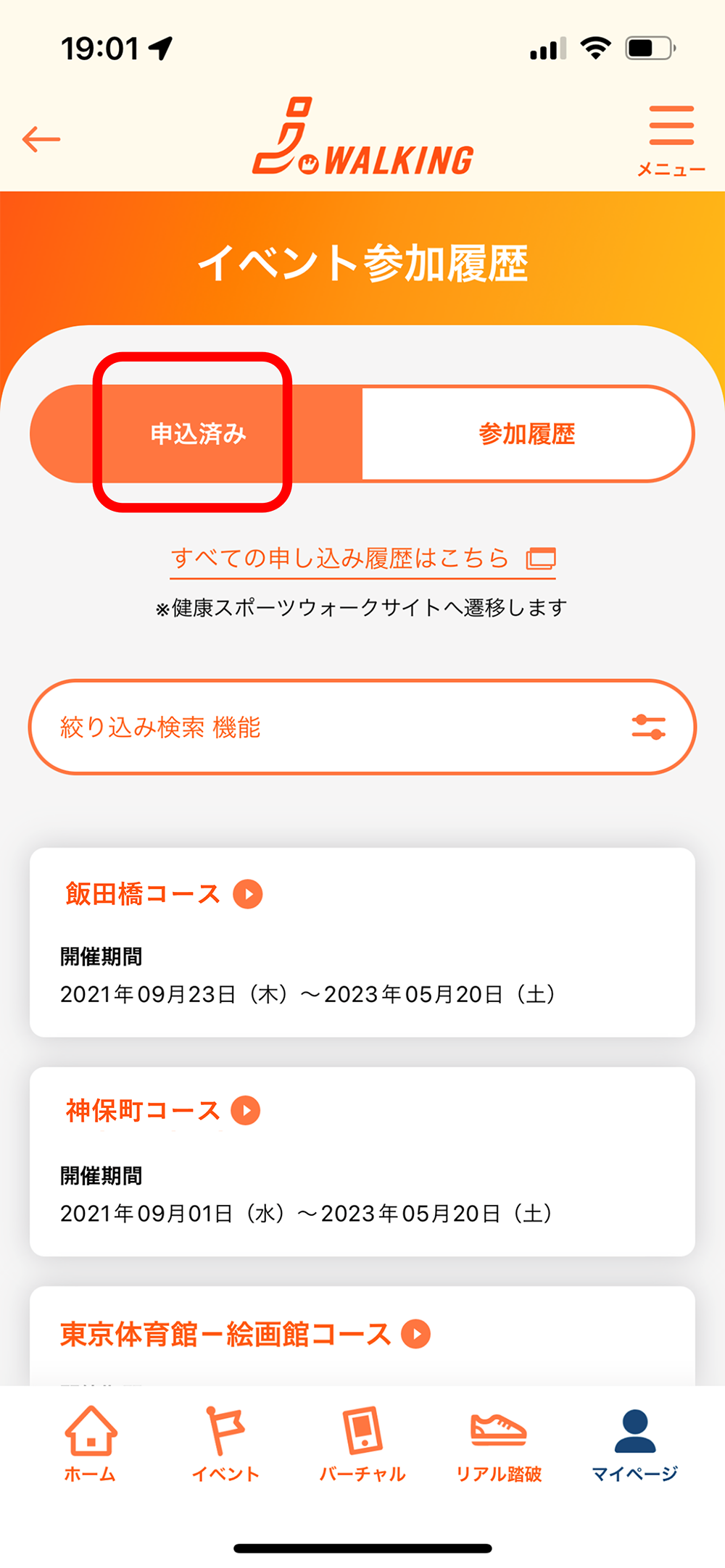Open すべての申し込み履歴はこちら link
This screenshot has height=1568, width=725.
(362, 558)
